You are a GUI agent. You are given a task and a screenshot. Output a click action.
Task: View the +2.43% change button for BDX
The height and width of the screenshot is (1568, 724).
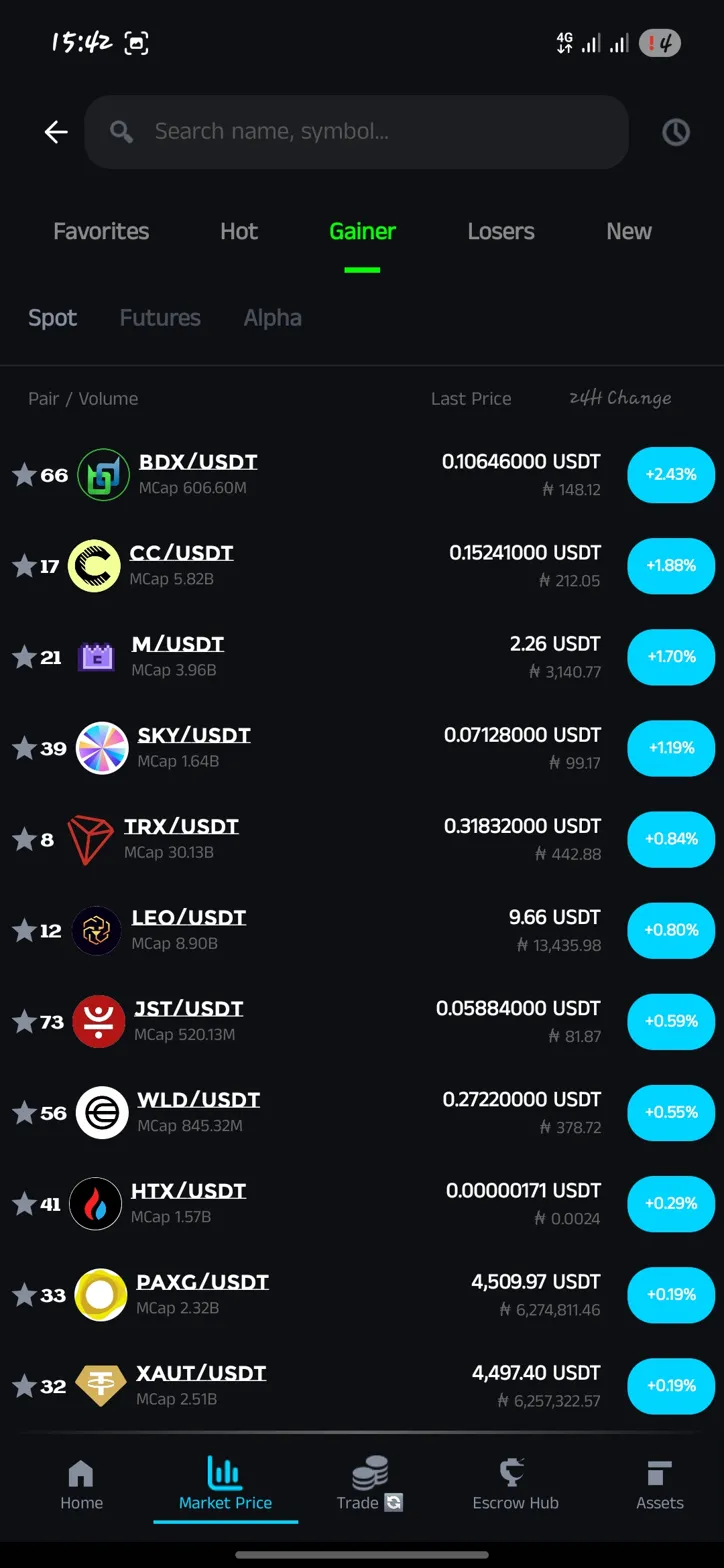point(670,475)
